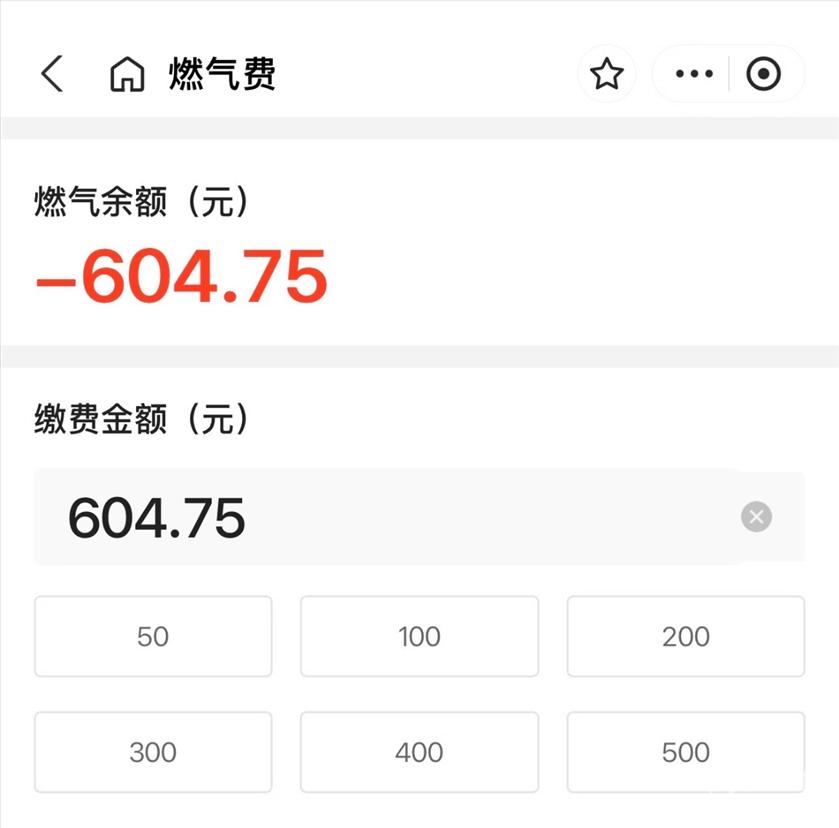Select the 300 yuan option
Viewport: 839px width, 828px height.
153,753
